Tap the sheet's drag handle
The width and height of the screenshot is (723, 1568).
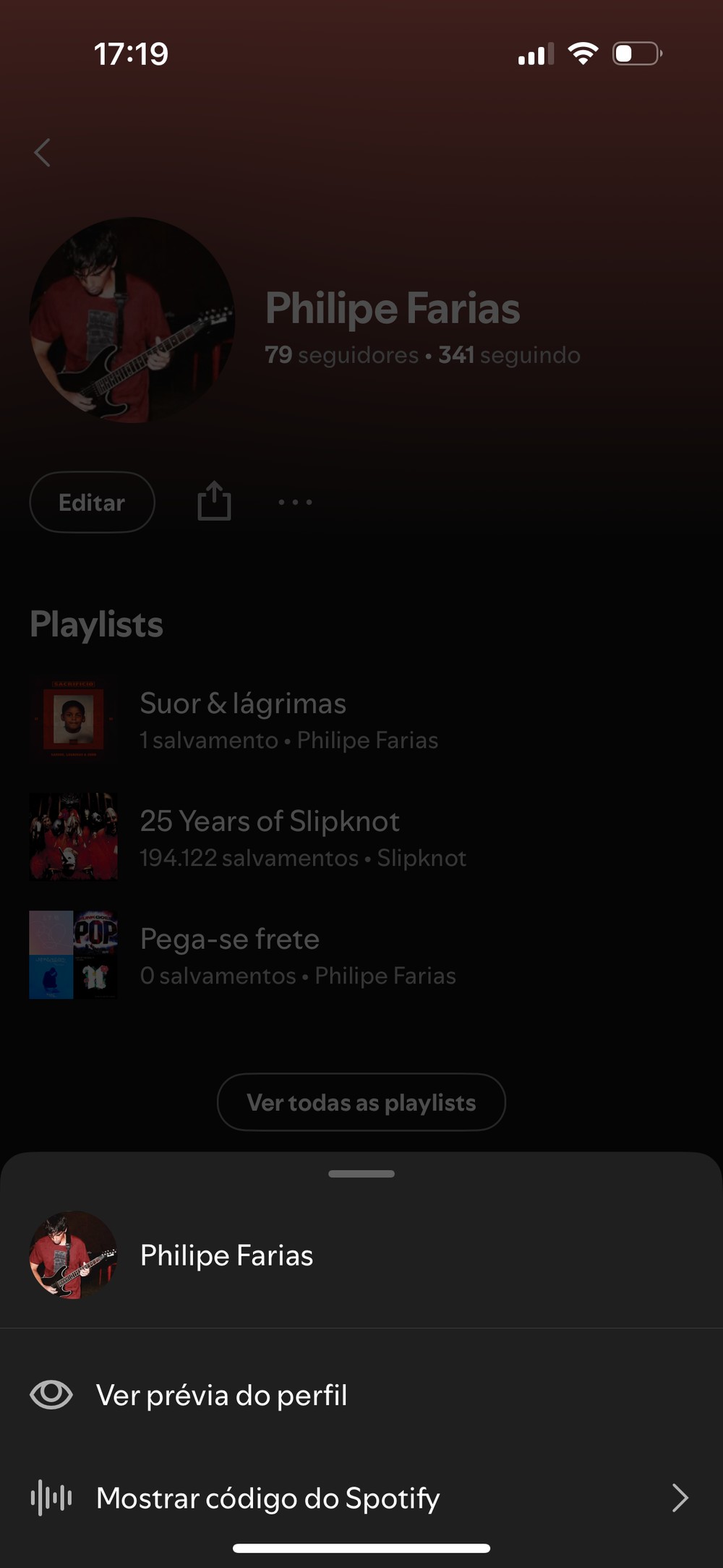click(361, 1174)
